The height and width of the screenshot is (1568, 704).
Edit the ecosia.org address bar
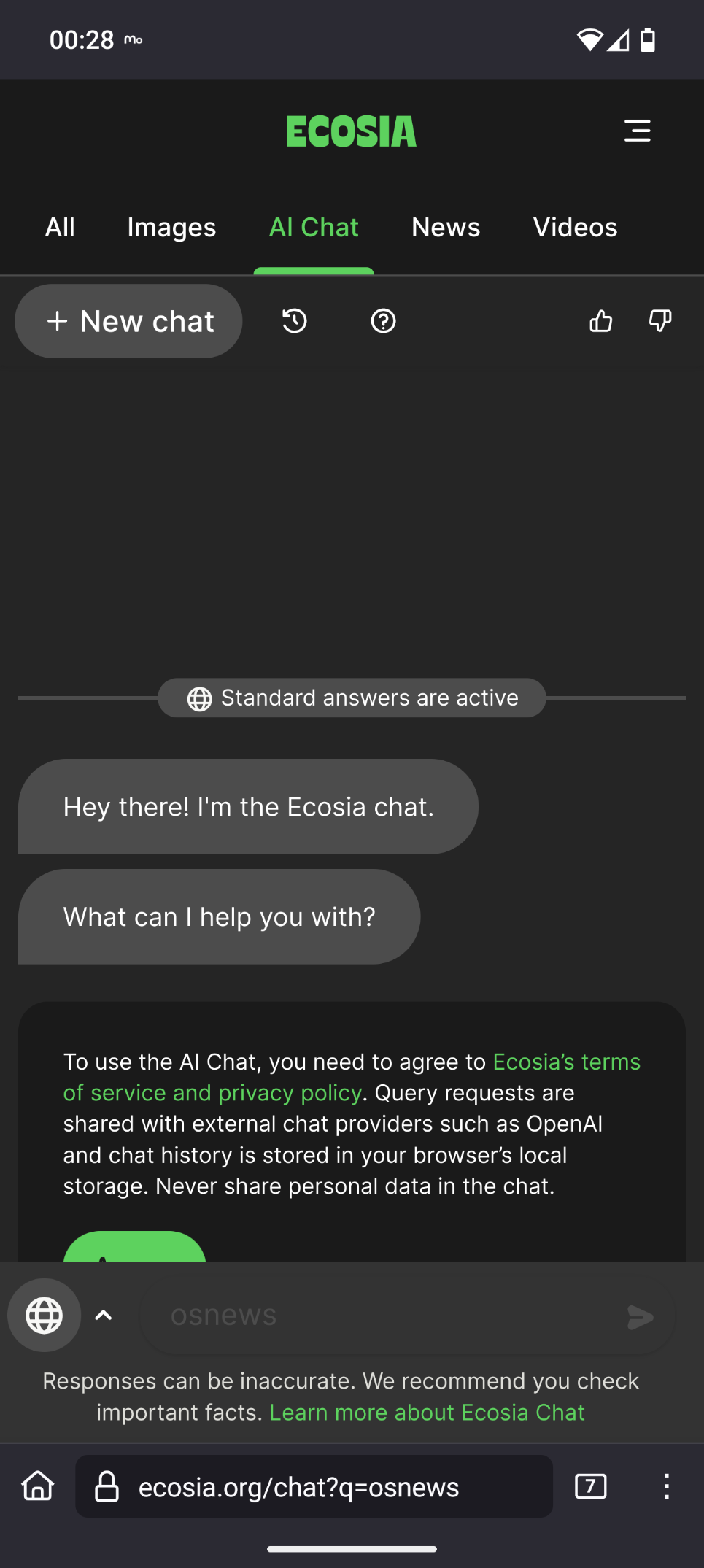click(x=314, y=1486)
